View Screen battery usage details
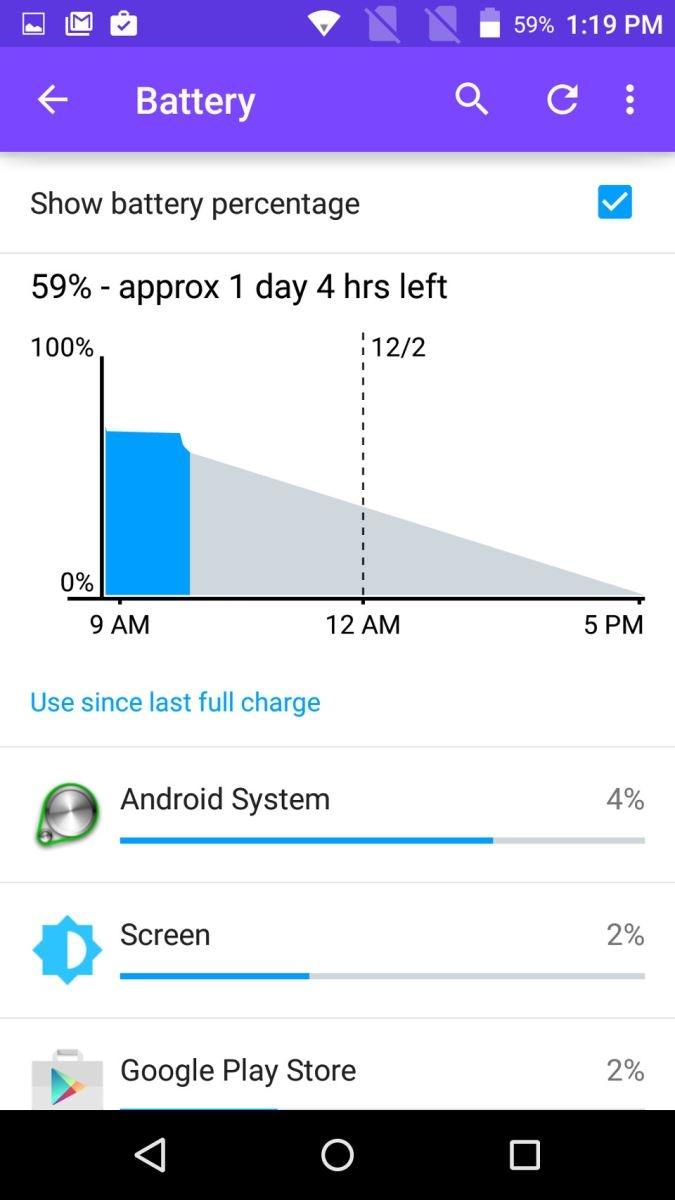This screenshot has width=675, height=1200. [x=337, y=950]
